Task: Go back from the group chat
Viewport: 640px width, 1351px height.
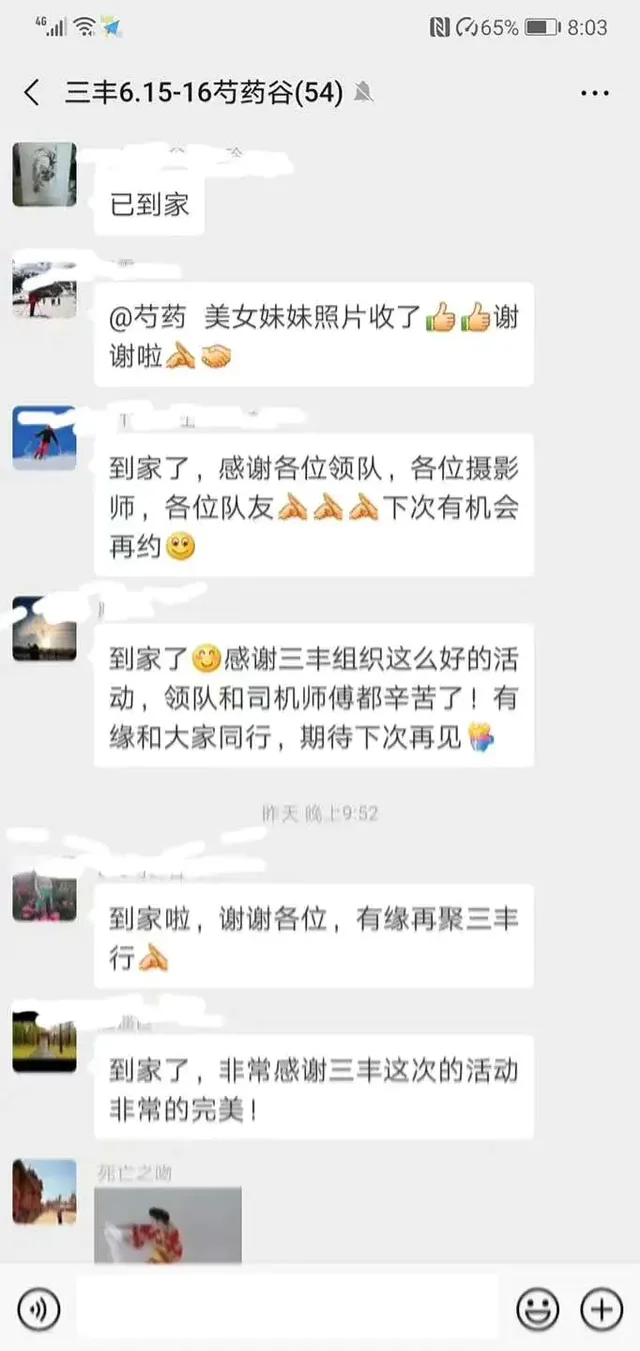Action: 32,93
